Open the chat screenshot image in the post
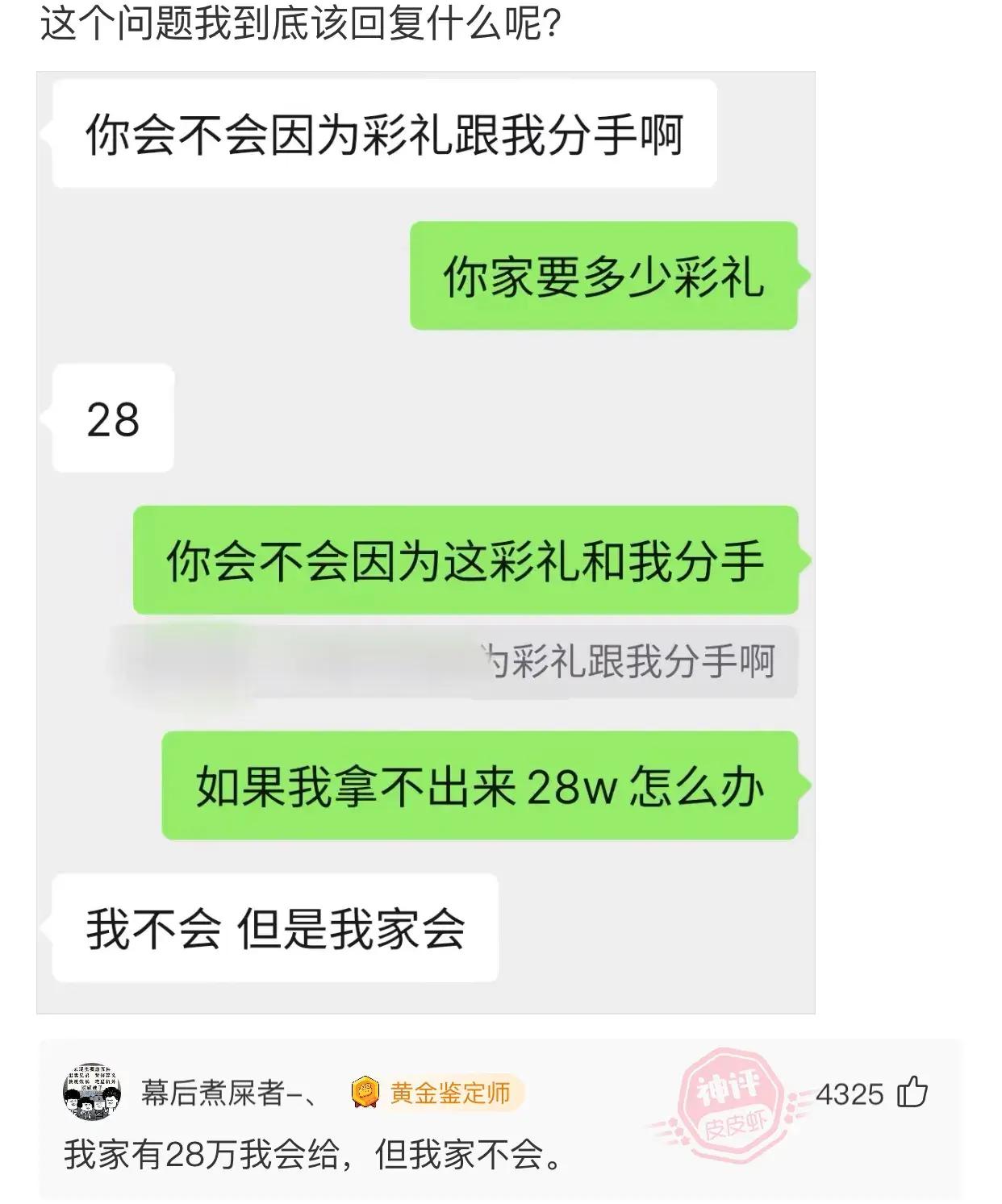Viewport: 1002px width, 1204px height. click(x=425, y=542)
